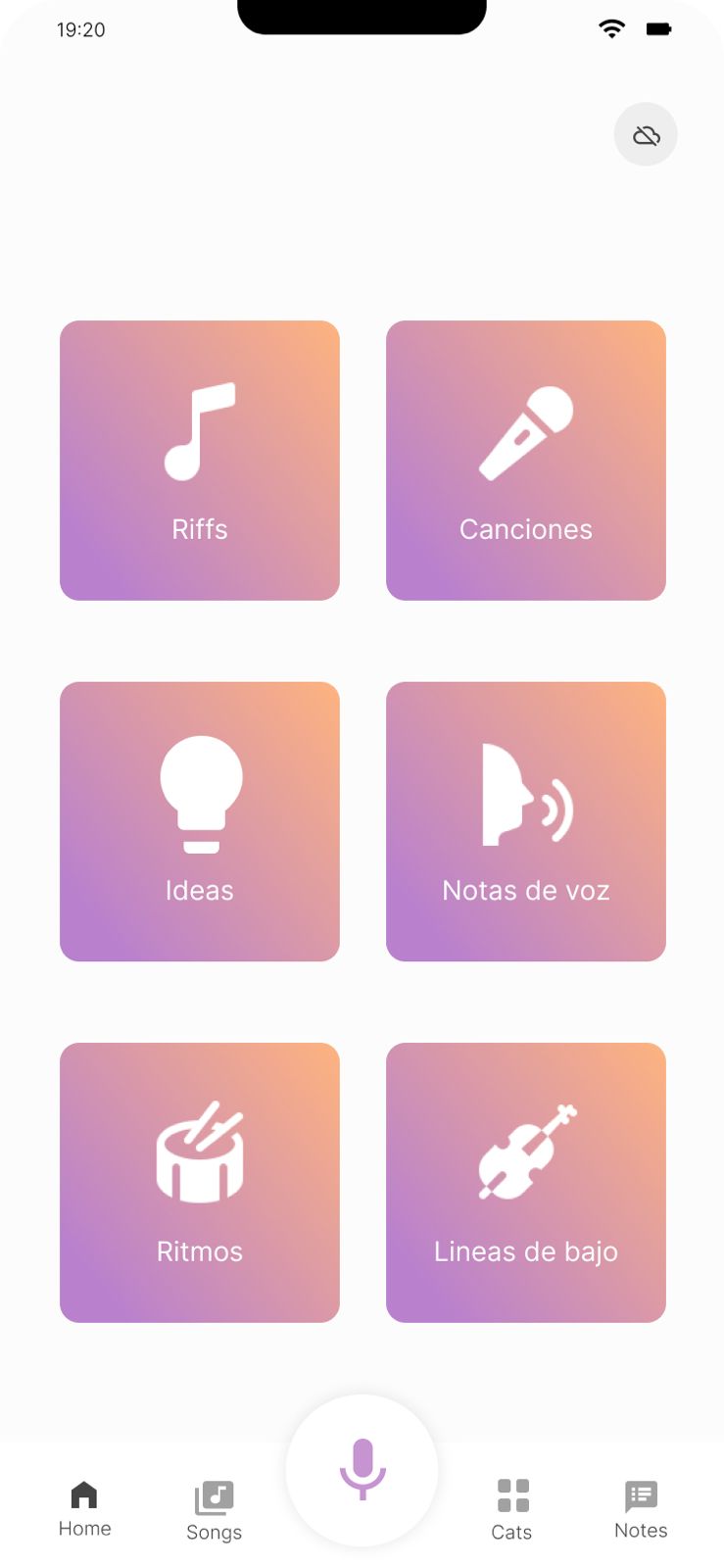Open Notas de voz
This screenshot has height=1568, width=724.
point(526,821)
